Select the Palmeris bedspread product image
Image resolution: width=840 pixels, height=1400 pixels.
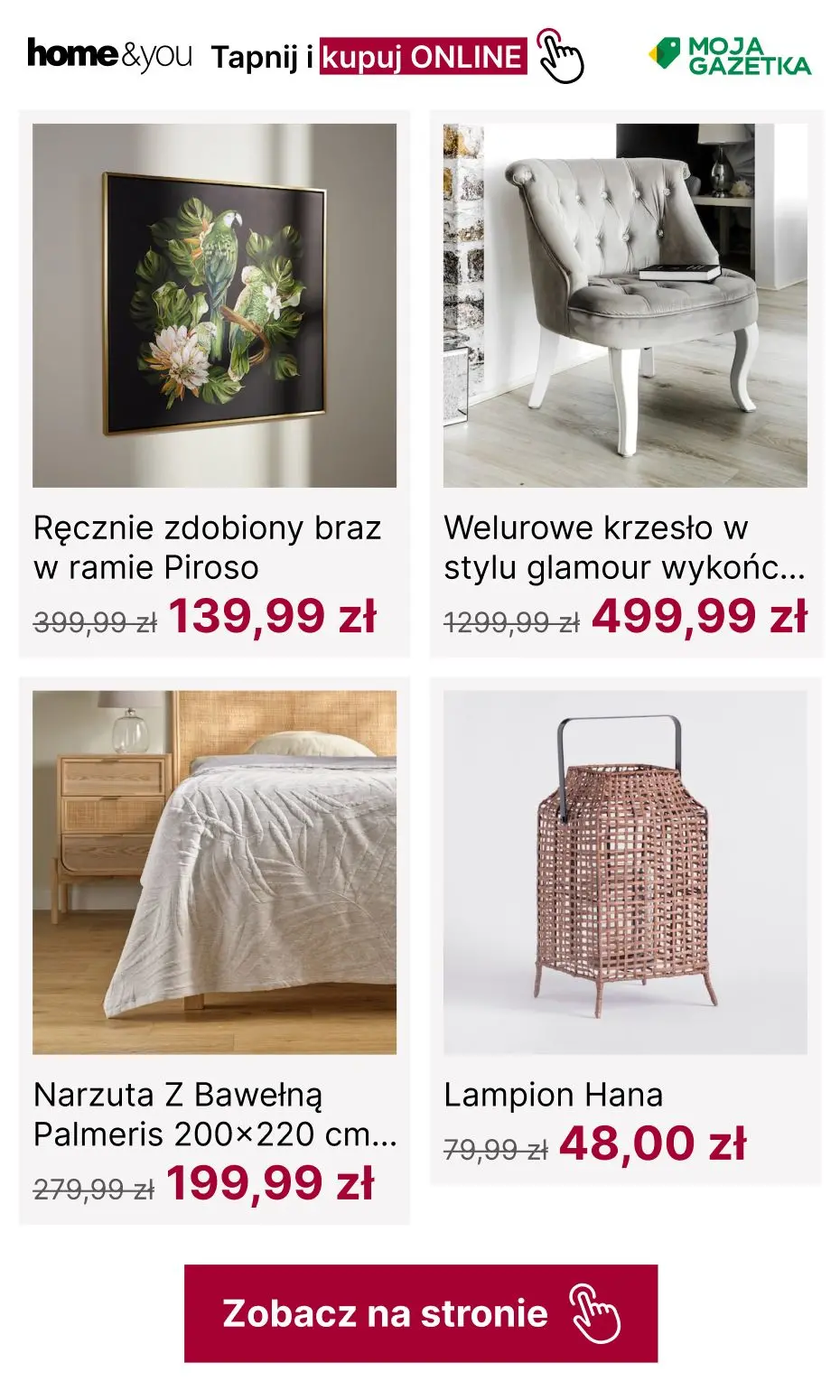click(210, 872)
